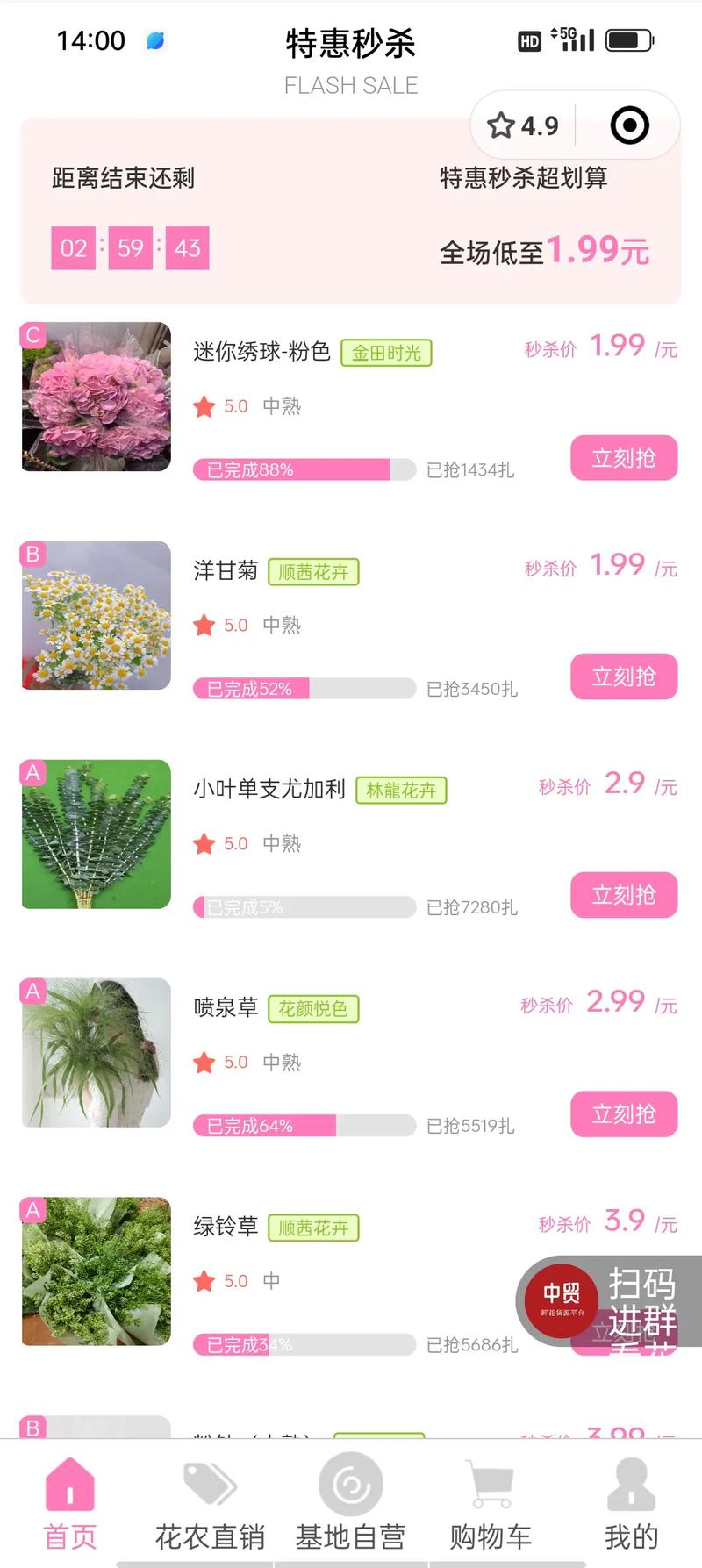Open the 基地自营 tab
The image size is (702, 1568).
350,1503
